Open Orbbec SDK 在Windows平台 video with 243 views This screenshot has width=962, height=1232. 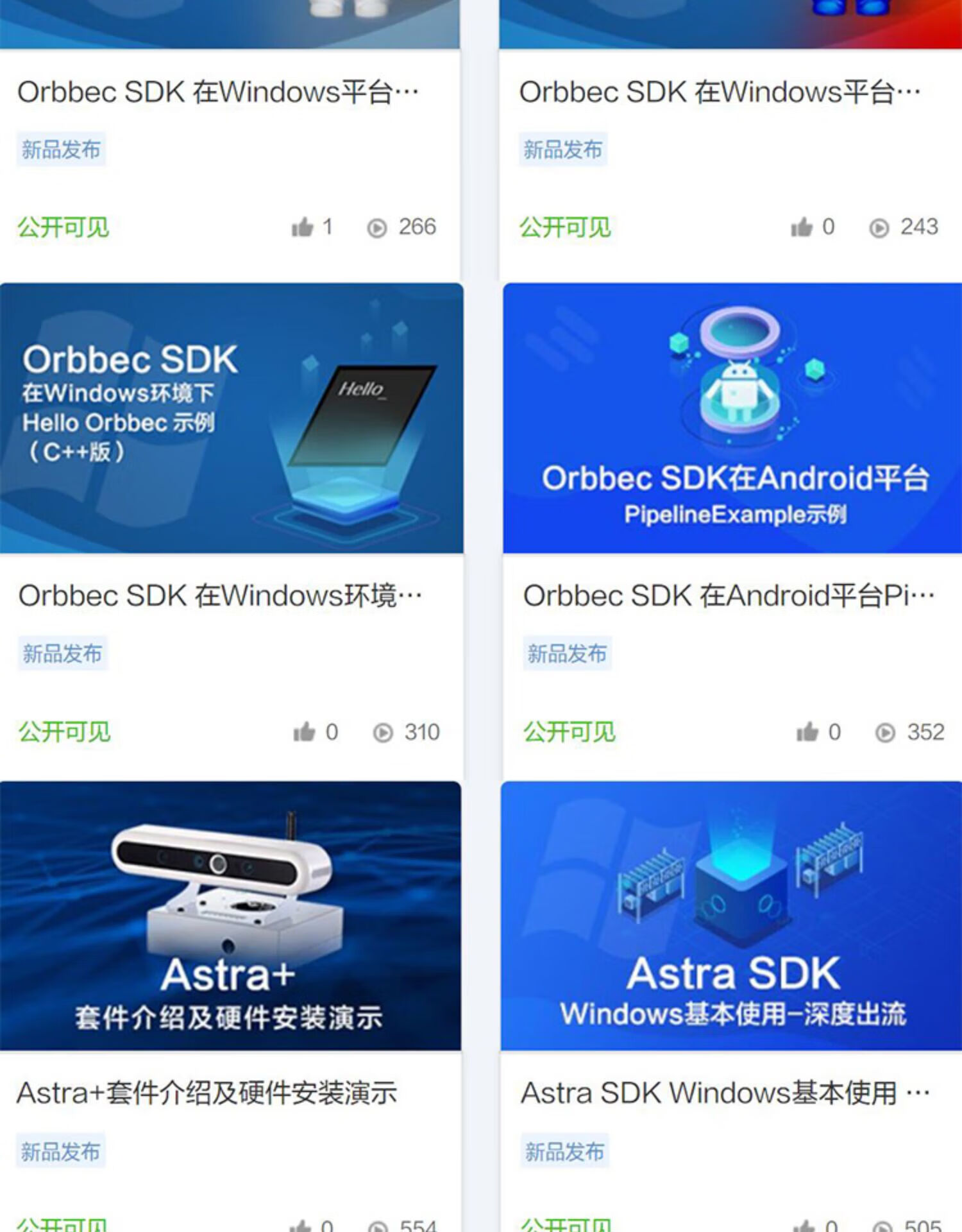point(720,92)
